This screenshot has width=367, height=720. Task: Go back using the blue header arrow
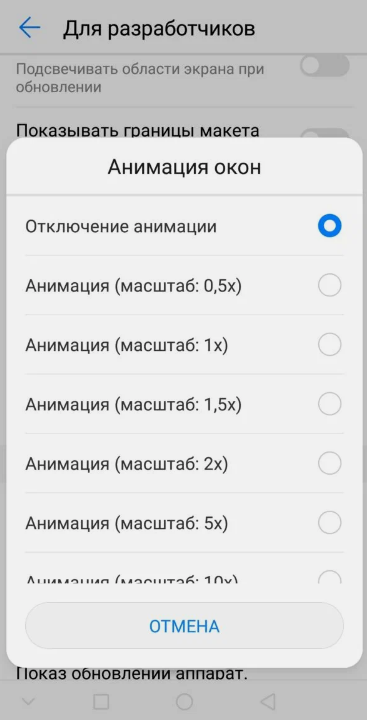(29, 28)
